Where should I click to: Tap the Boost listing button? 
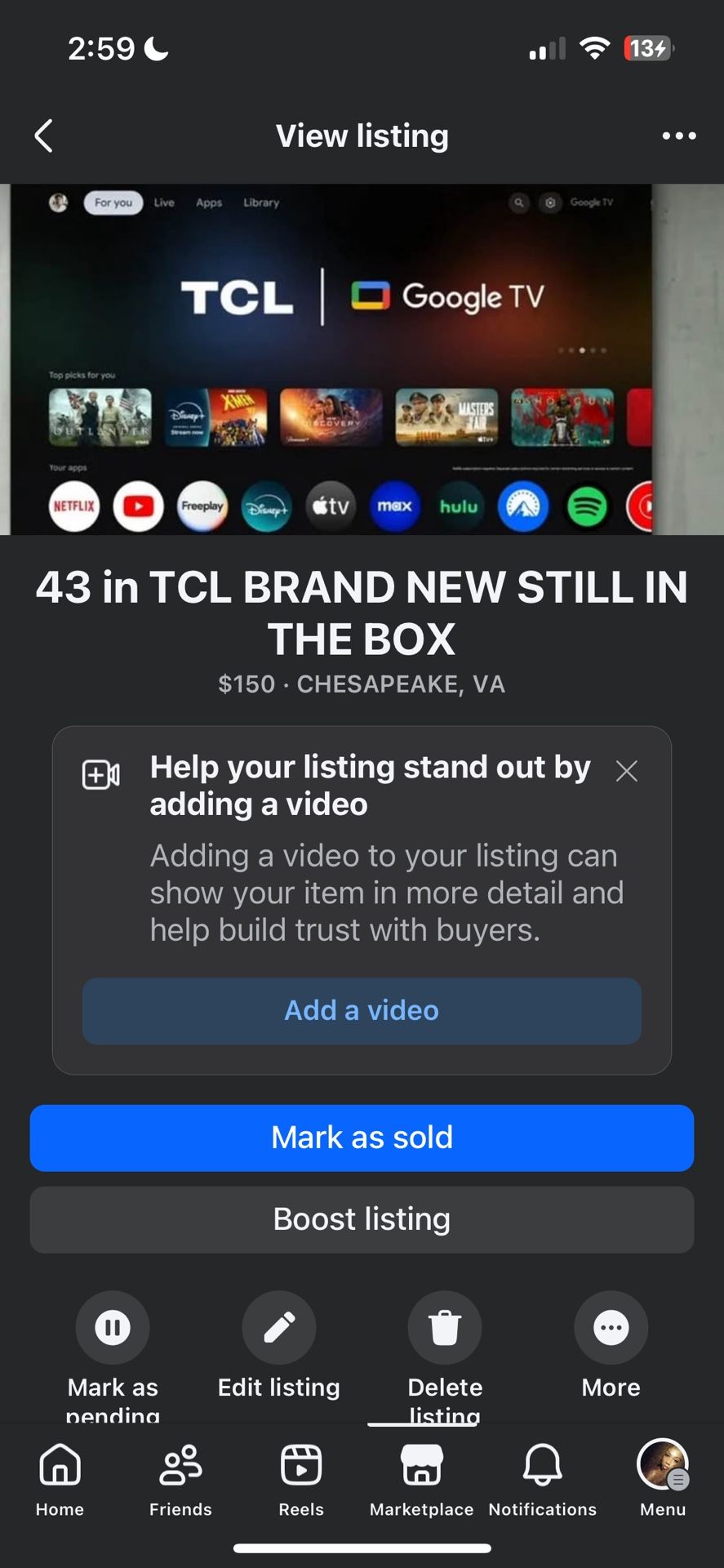362,1219
